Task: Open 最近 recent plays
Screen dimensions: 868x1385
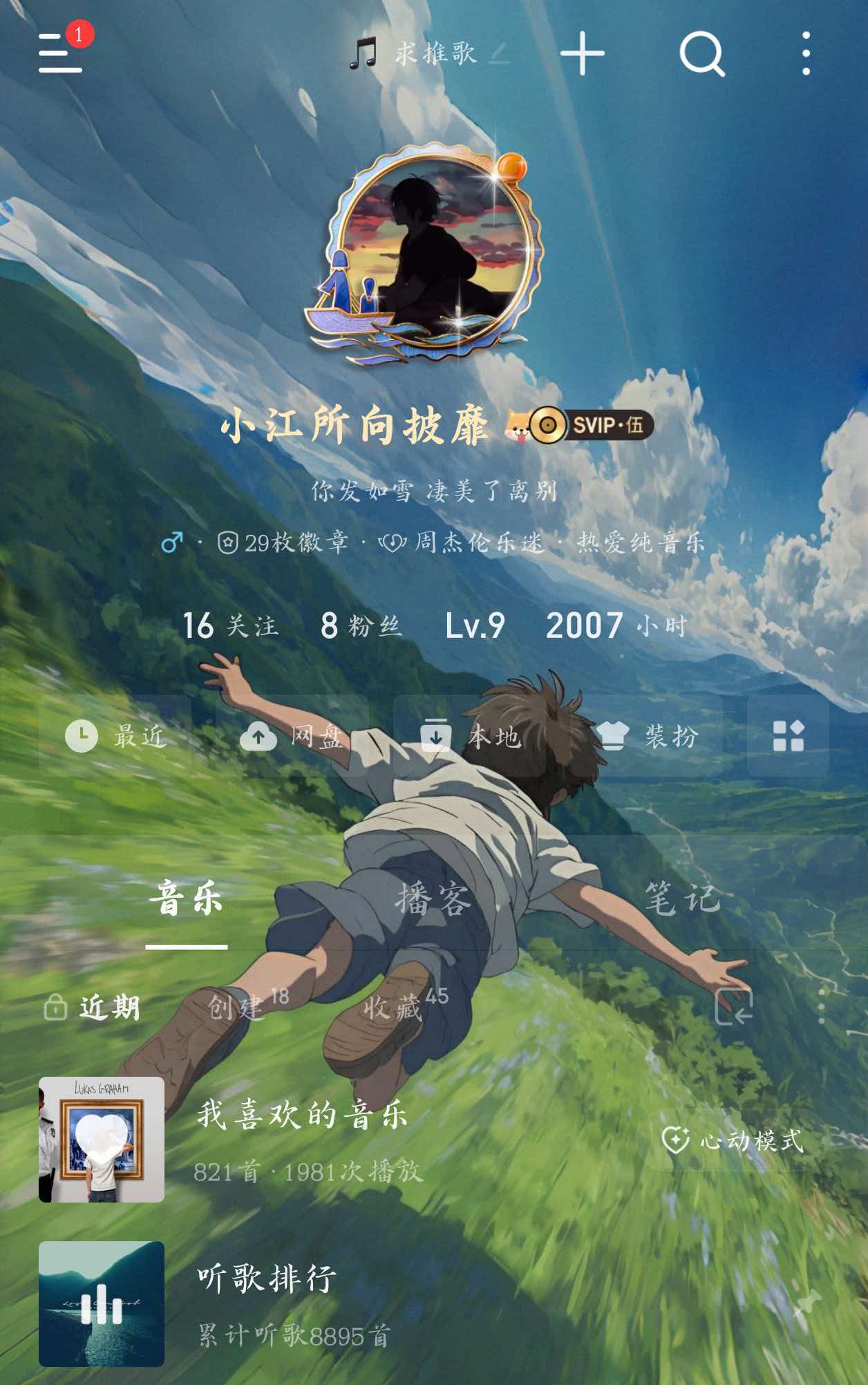Action: [x=115, y=736]
